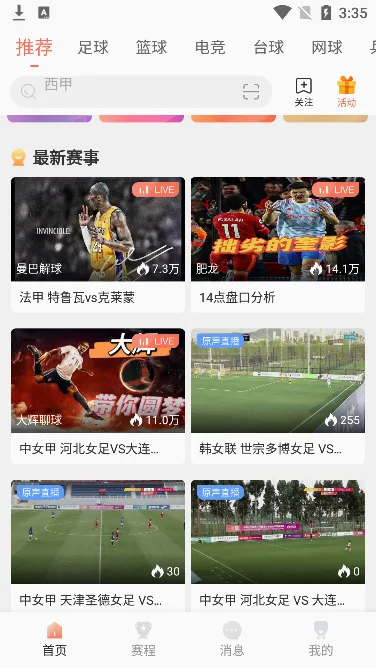Watch 韩女联 世宗多博女足 match
Image resolution: width=376 pixels, height=668 pixels.
[278, 396]
